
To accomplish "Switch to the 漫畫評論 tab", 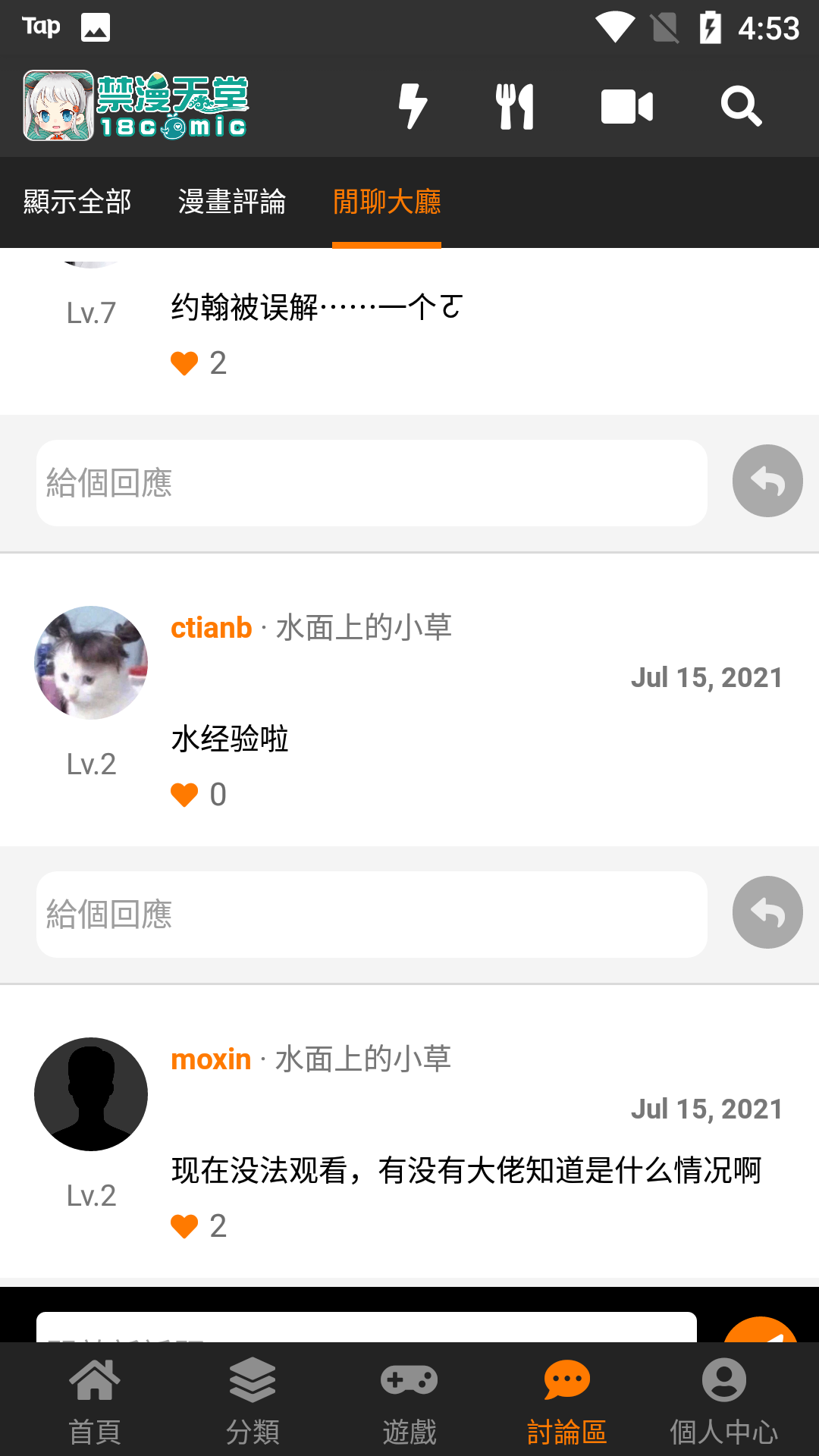I will [232, 202].
